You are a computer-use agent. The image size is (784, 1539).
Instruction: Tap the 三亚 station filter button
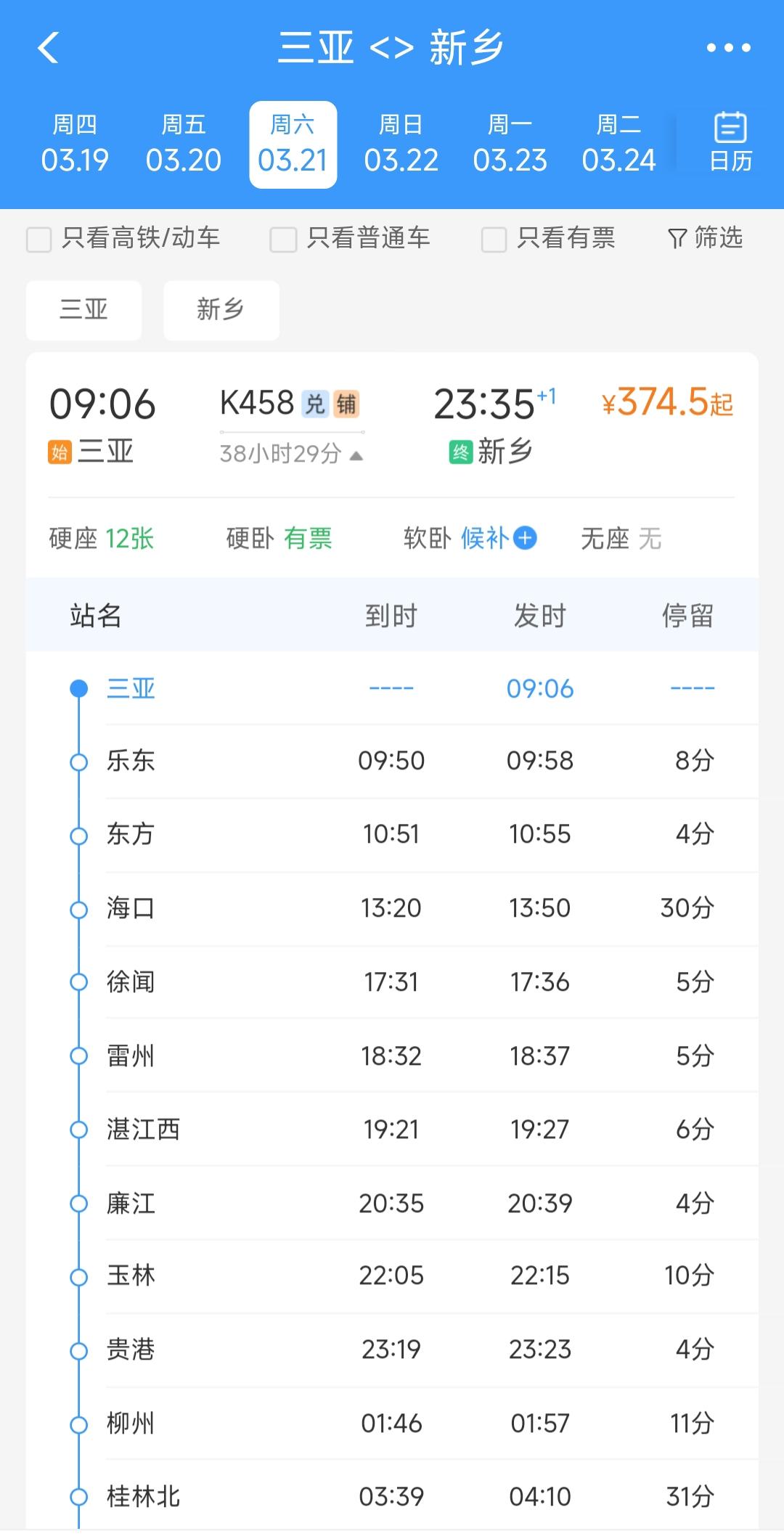click(83, 310)
